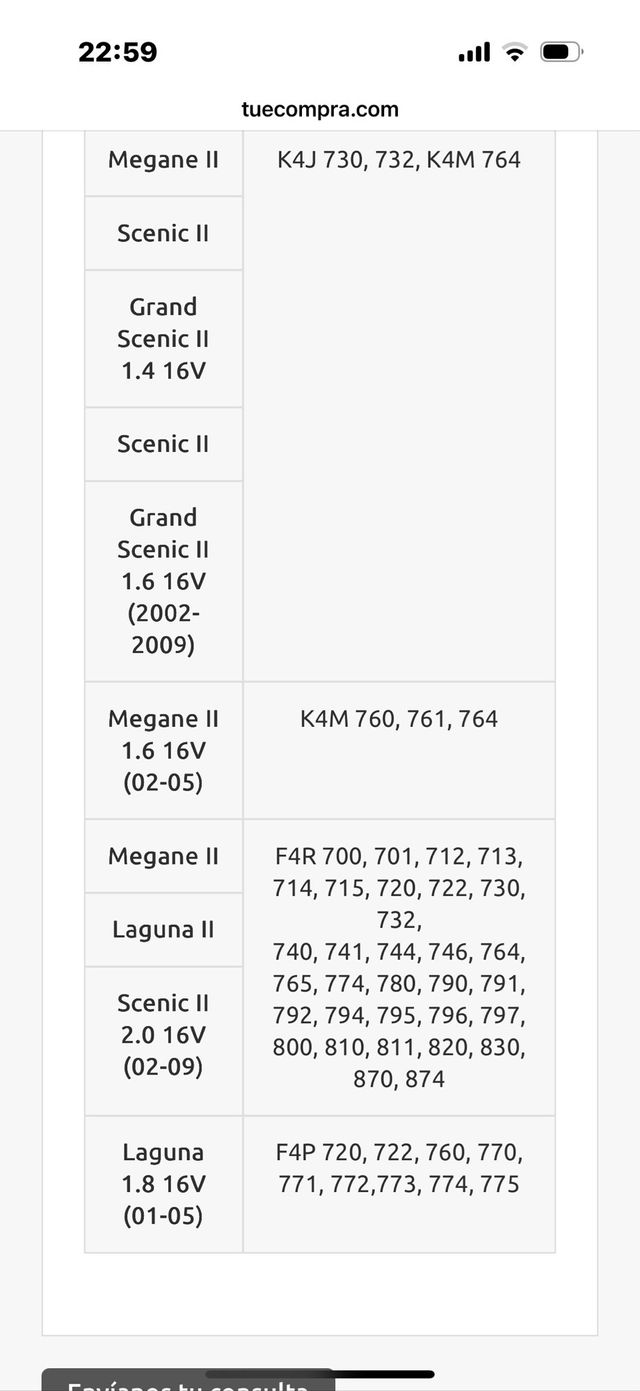
Task: Tap the tuecompra.com address bar
Action: click(320, 109)
